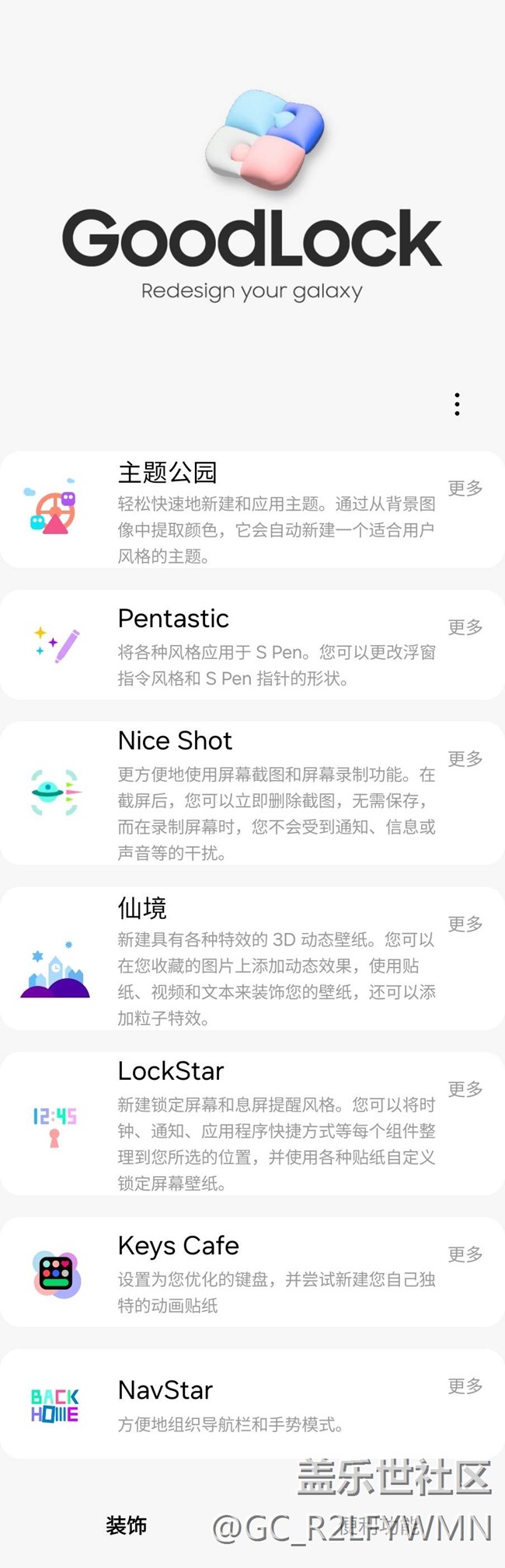
Task: Show 更多 for Pentastic
Action: click(465, 627)
